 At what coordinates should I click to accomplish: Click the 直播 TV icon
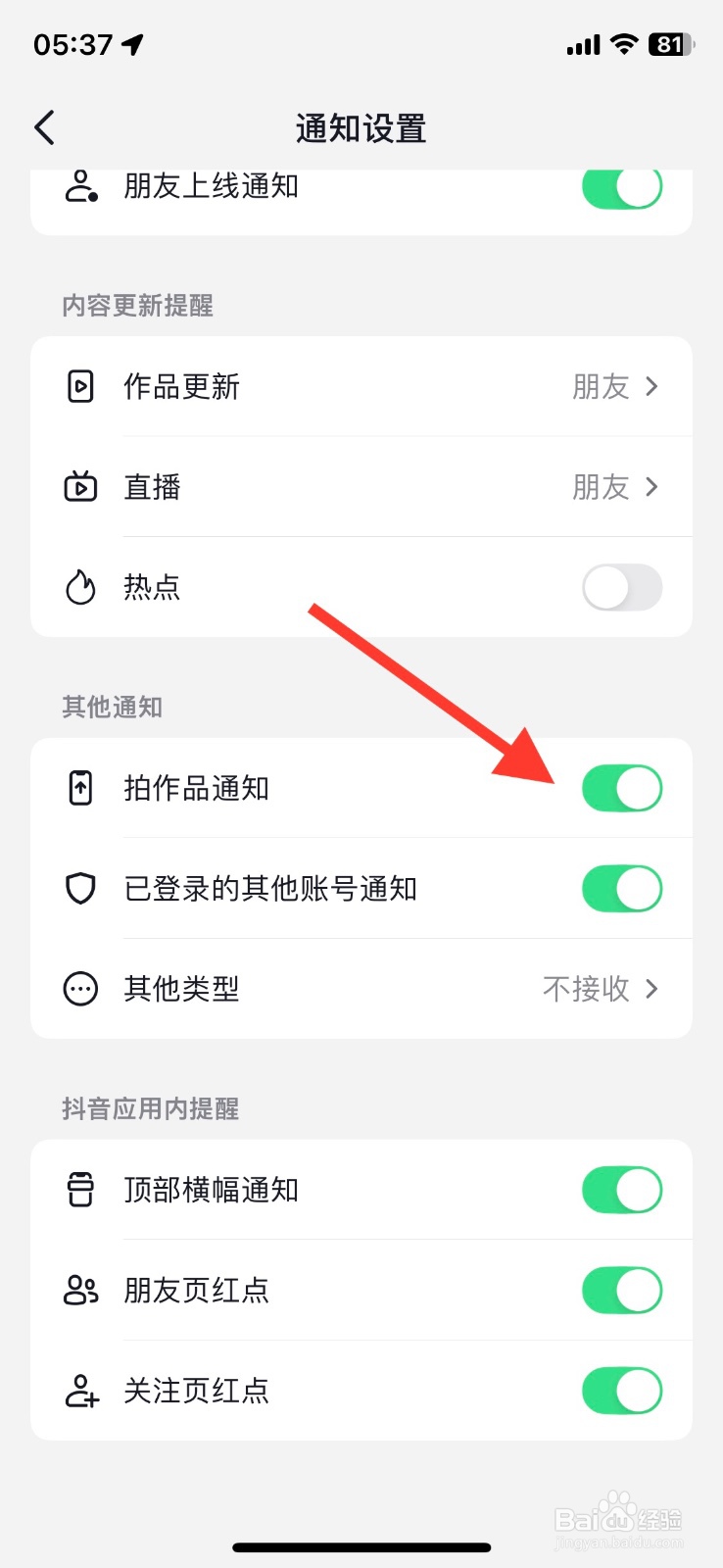(79, 487)
